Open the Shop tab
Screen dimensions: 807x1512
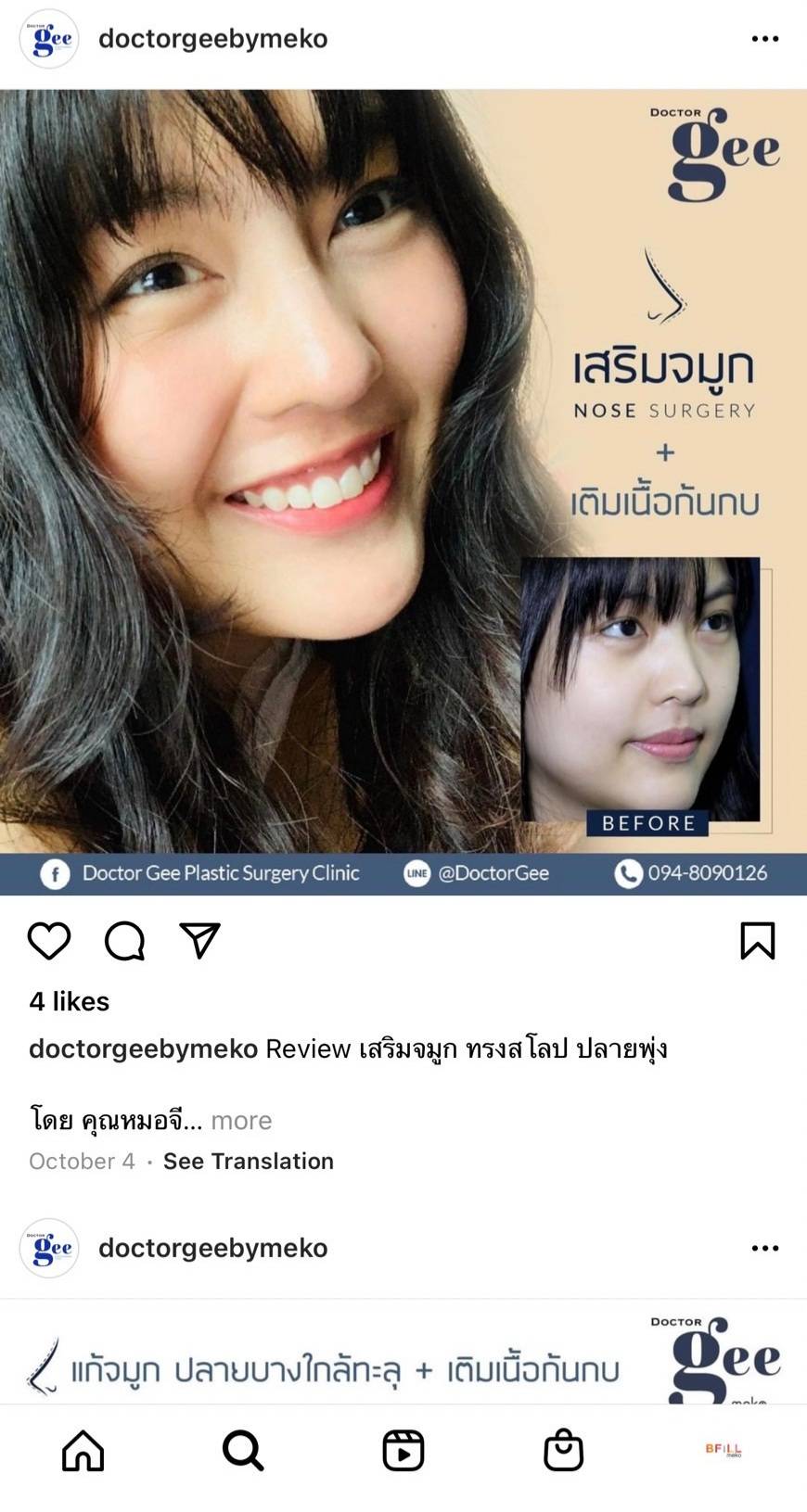click(563, 1450)
